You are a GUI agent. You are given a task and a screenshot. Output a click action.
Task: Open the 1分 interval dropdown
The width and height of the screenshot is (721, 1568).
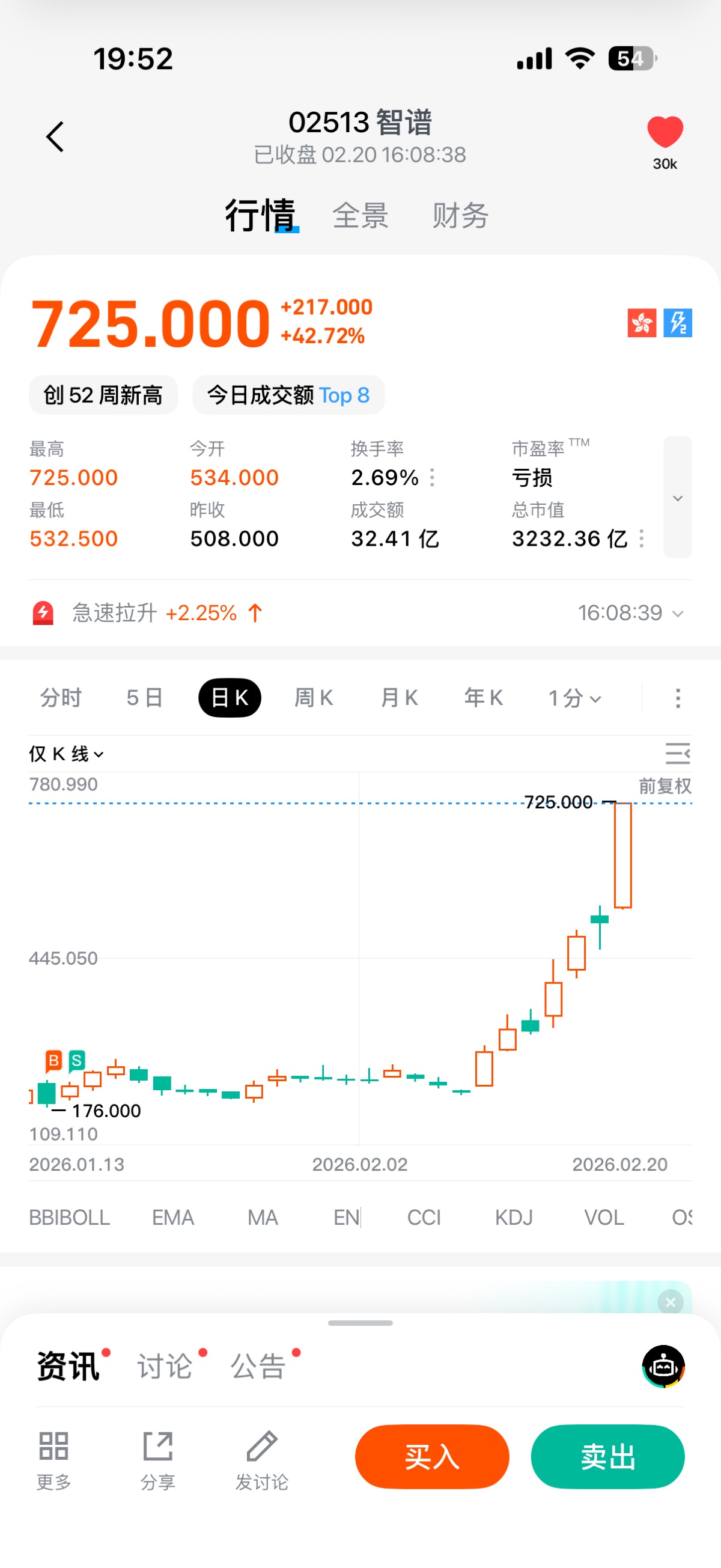(x=574, y=698)
